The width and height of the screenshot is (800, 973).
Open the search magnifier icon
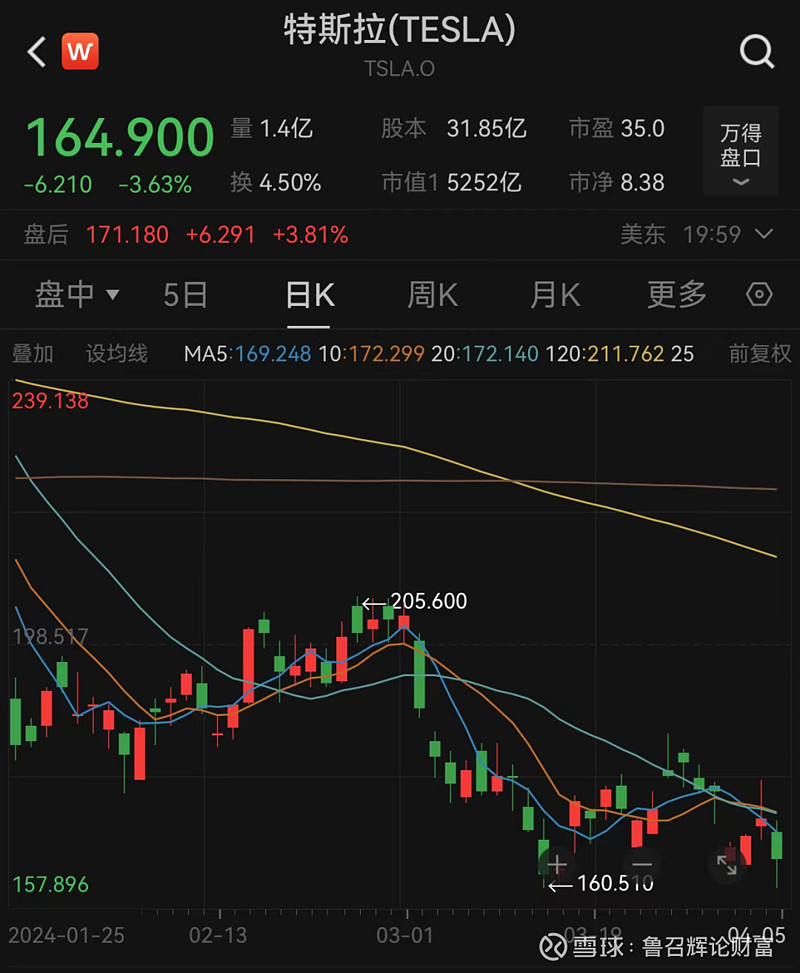point(757,51)
